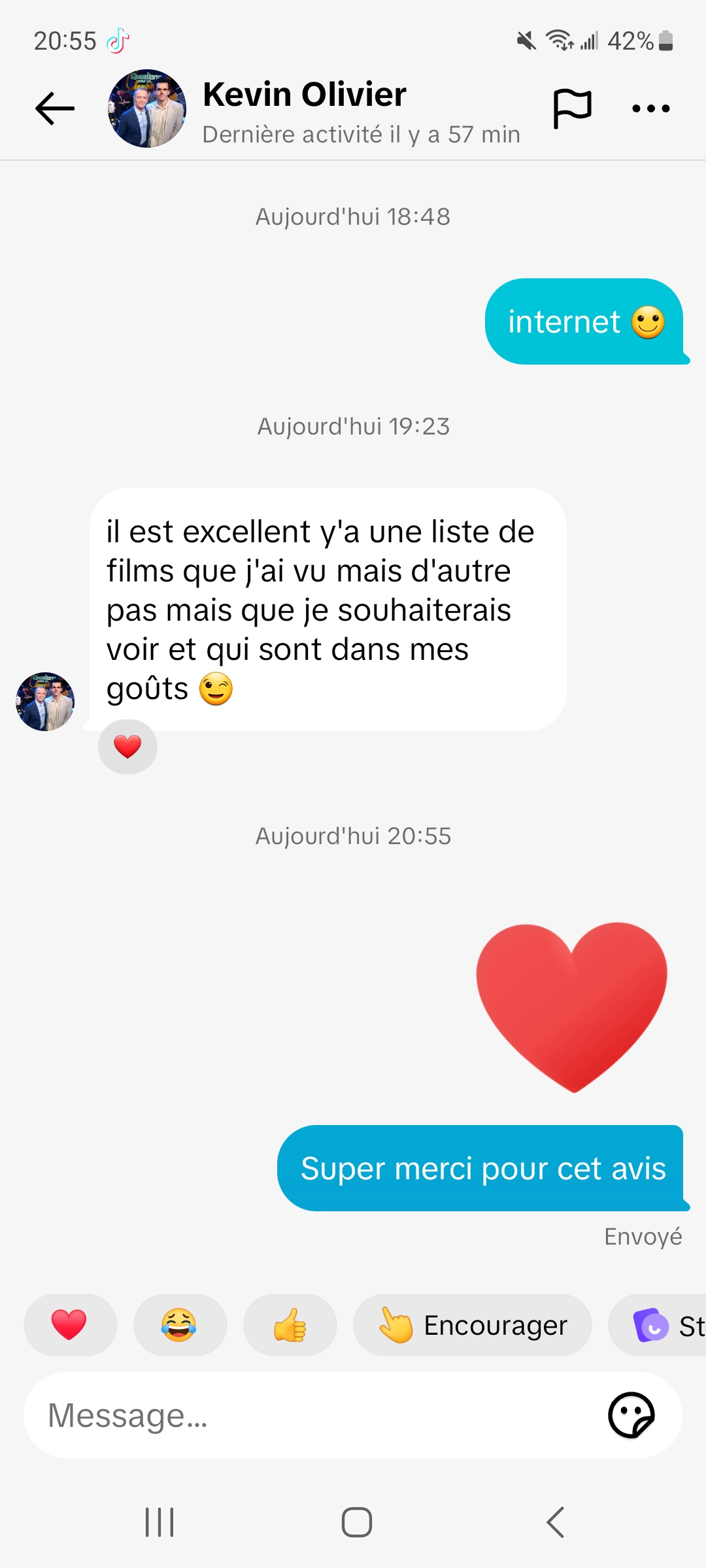Screen dimensions: 706x1568
Task: Open Kevin Olivier's profile picture in header
Action: point(147,108)
